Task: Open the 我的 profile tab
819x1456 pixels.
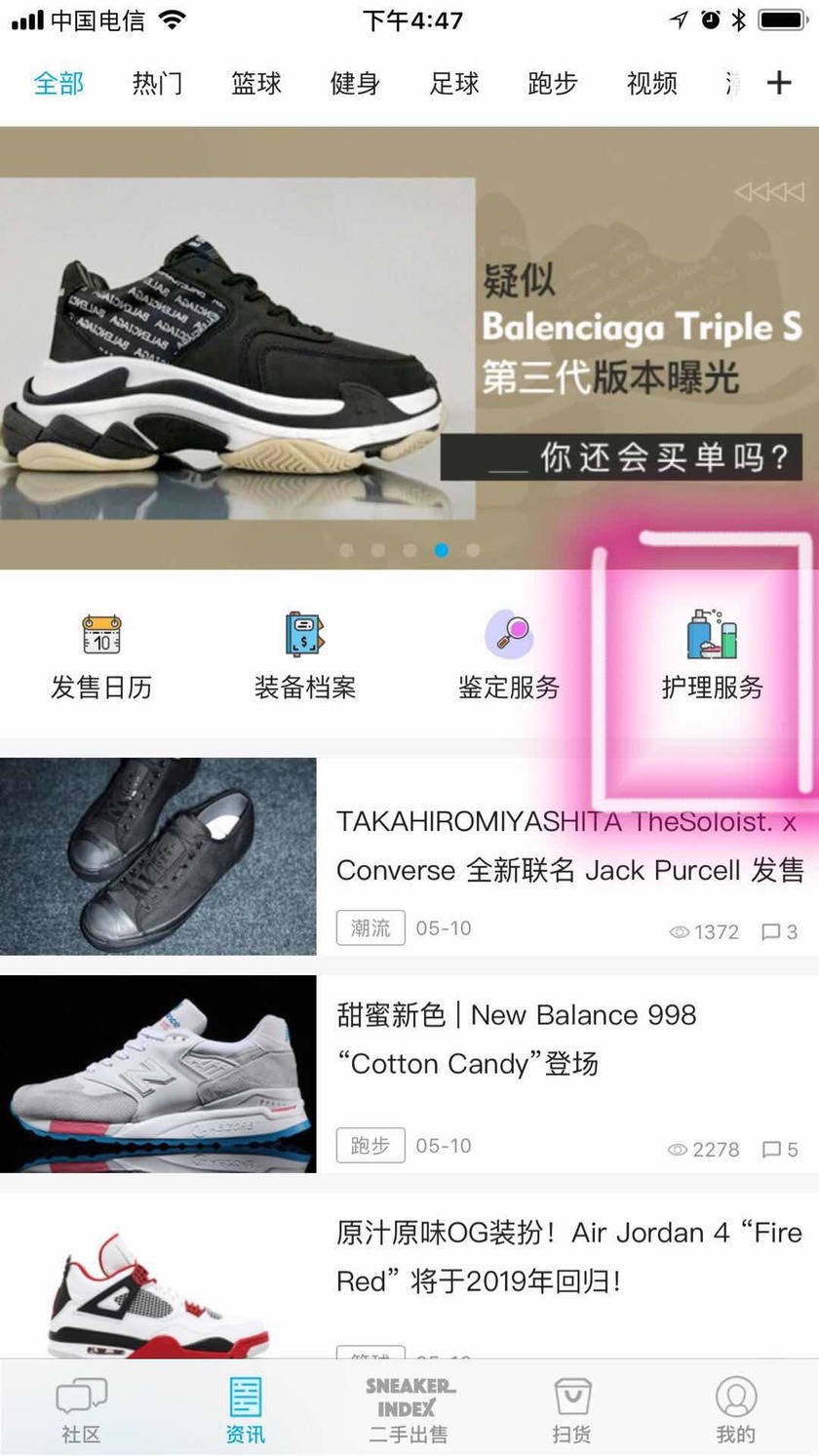Action: pyautogui.click(x=735, y=1409)
